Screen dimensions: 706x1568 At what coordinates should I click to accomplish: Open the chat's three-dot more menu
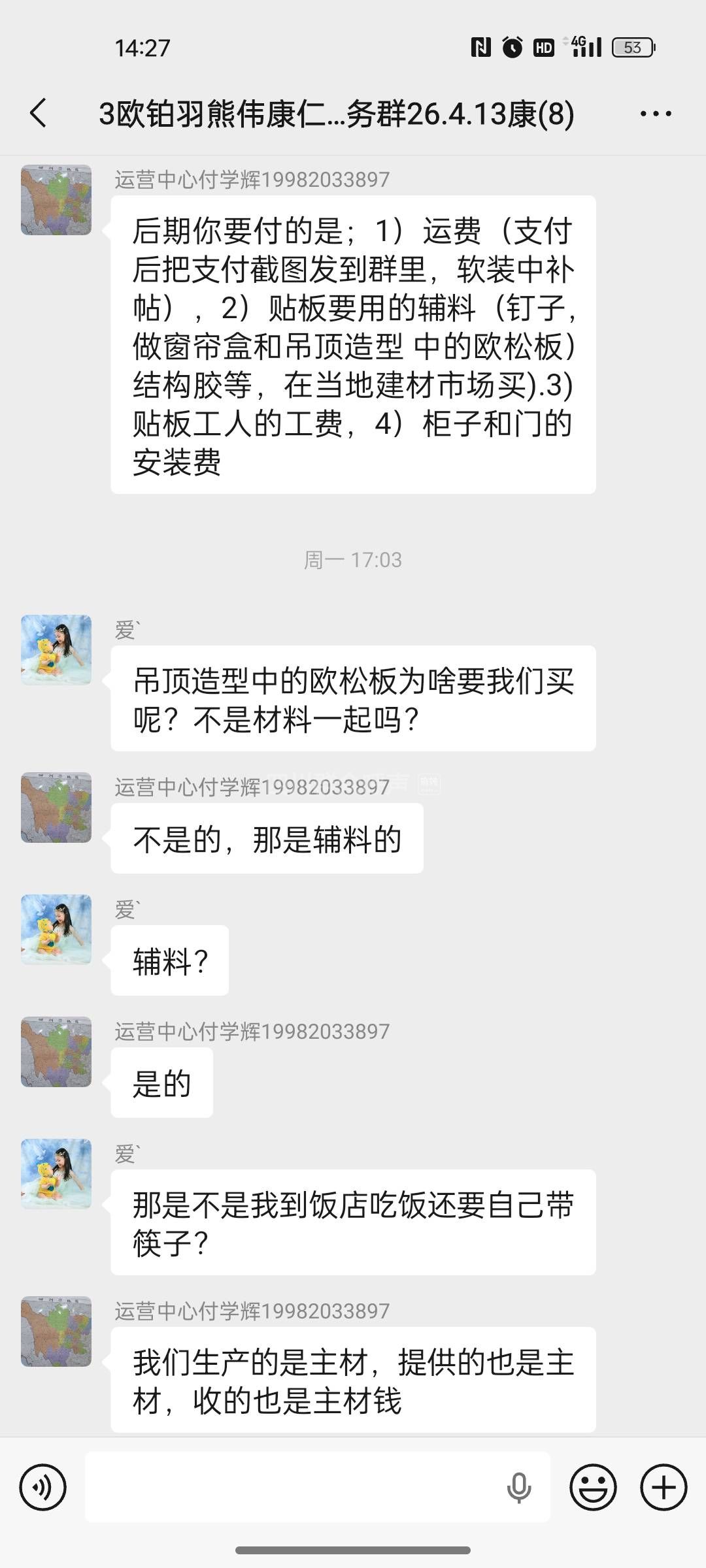tap(656, 114)
